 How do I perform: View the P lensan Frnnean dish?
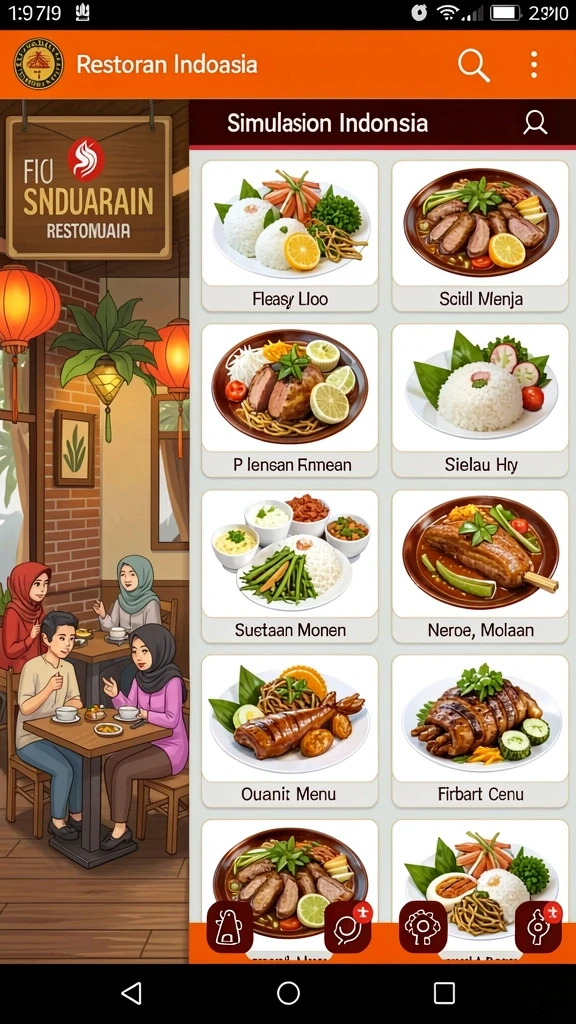(290, 400)
